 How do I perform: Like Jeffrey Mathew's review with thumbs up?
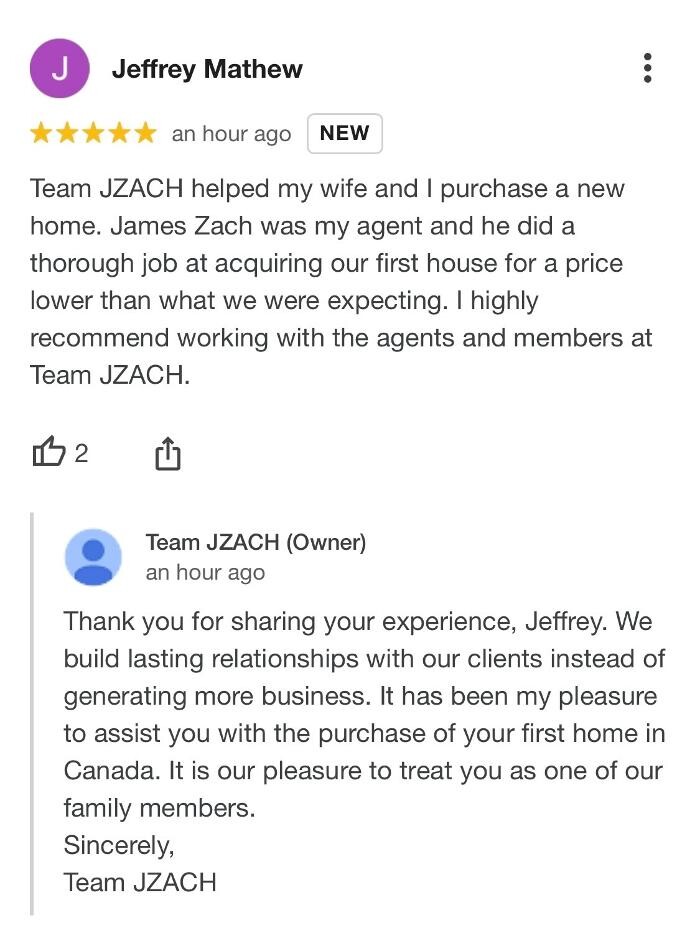tap(48, 454)
